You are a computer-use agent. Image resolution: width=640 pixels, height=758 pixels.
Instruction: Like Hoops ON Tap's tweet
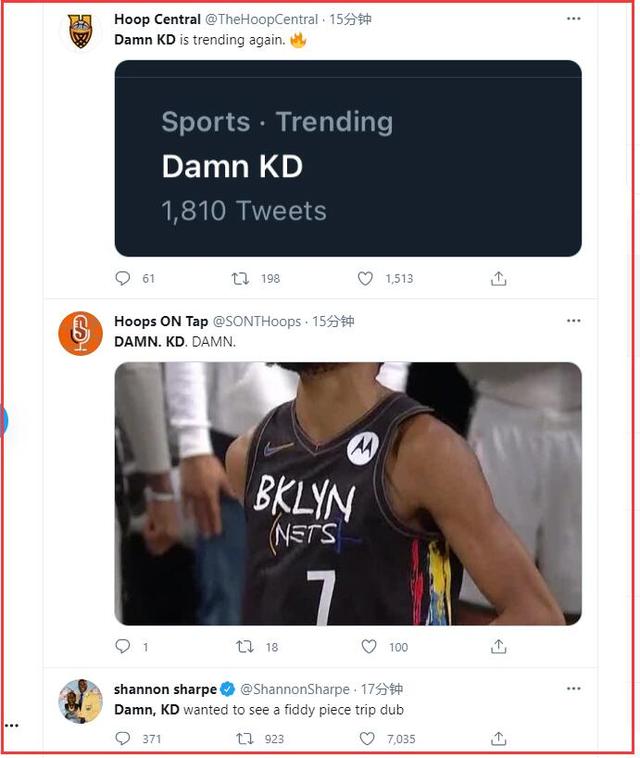[369, 647]
